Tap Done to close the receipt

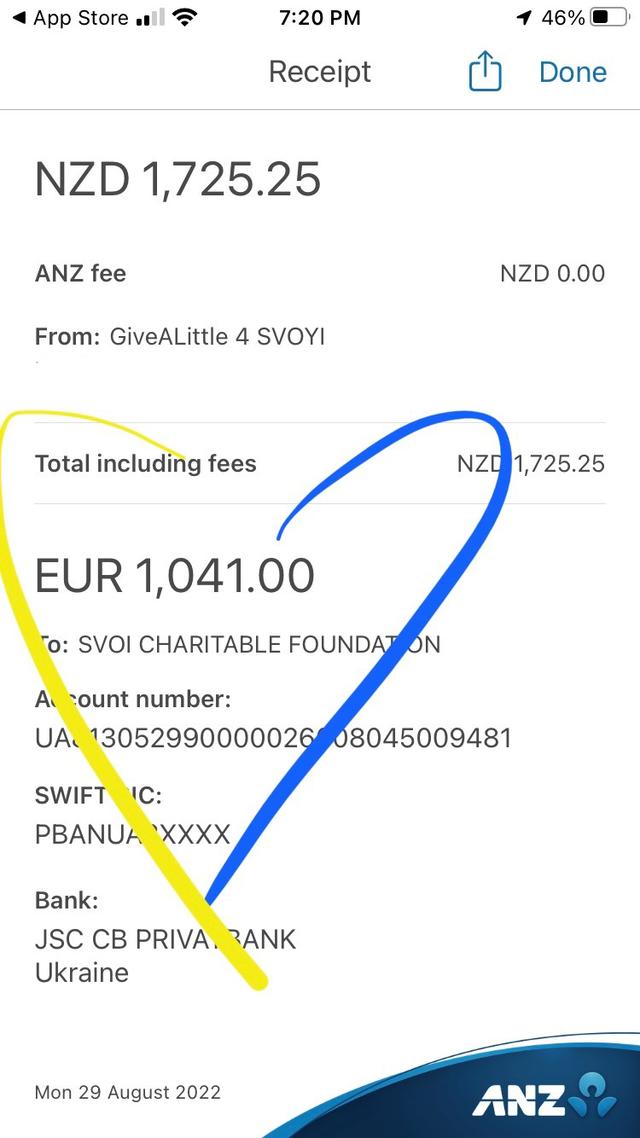pos(572,72)
